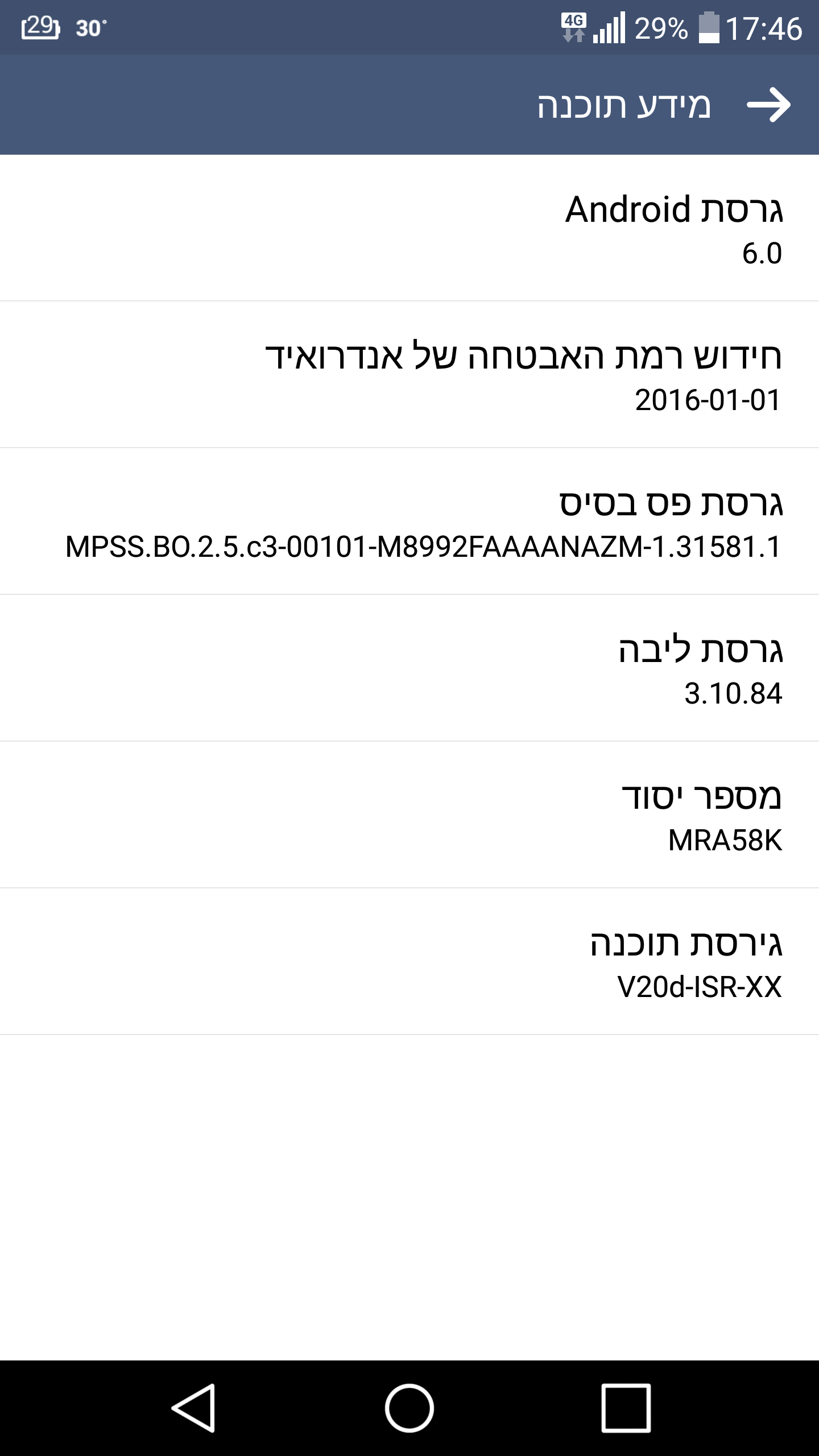819x1456 pixels.
Task: Tap the build number MRA58K row
Action: [409, 815]
